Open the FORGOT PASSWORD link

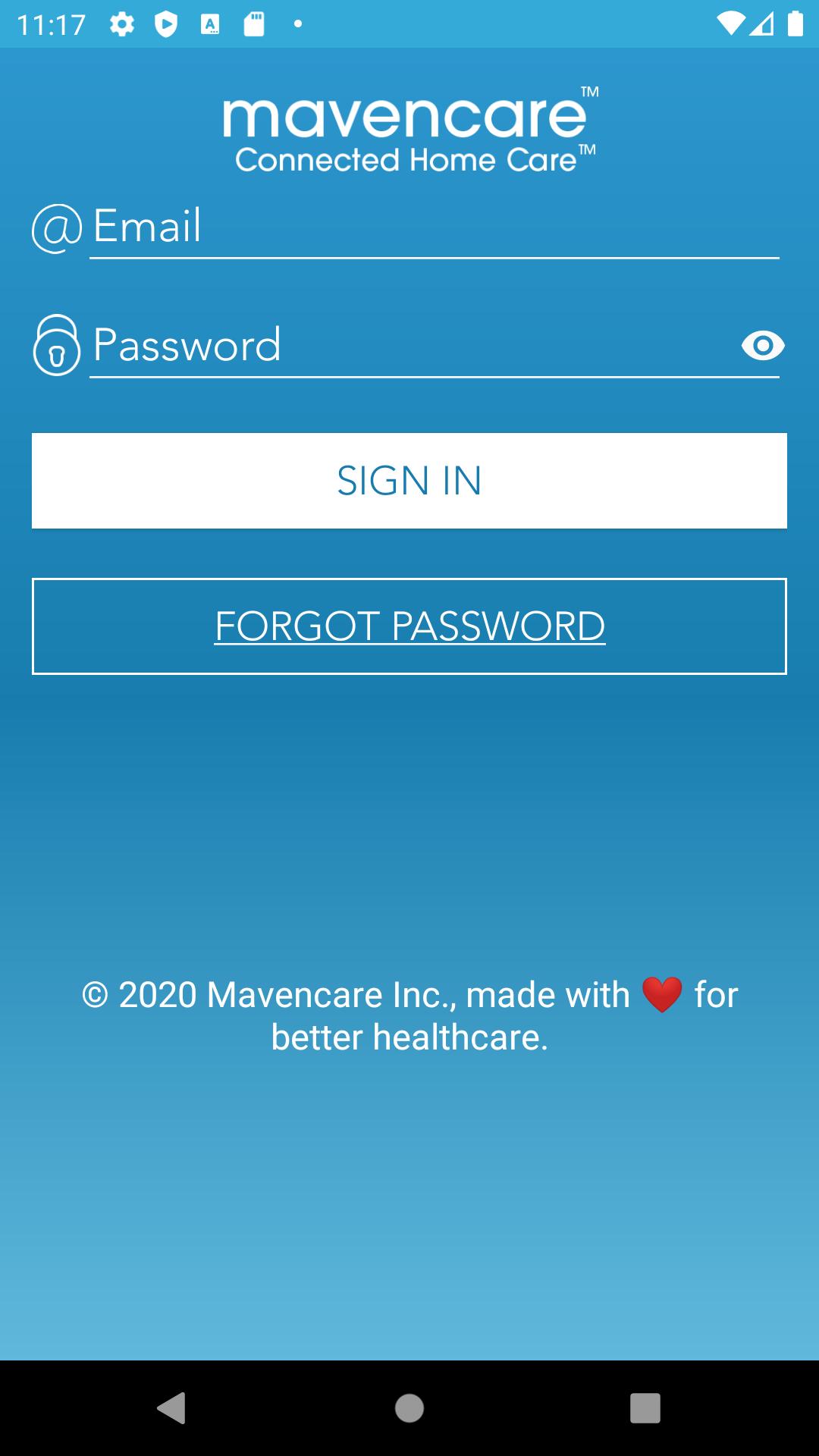pyautogui.click(x=409, y=626)
